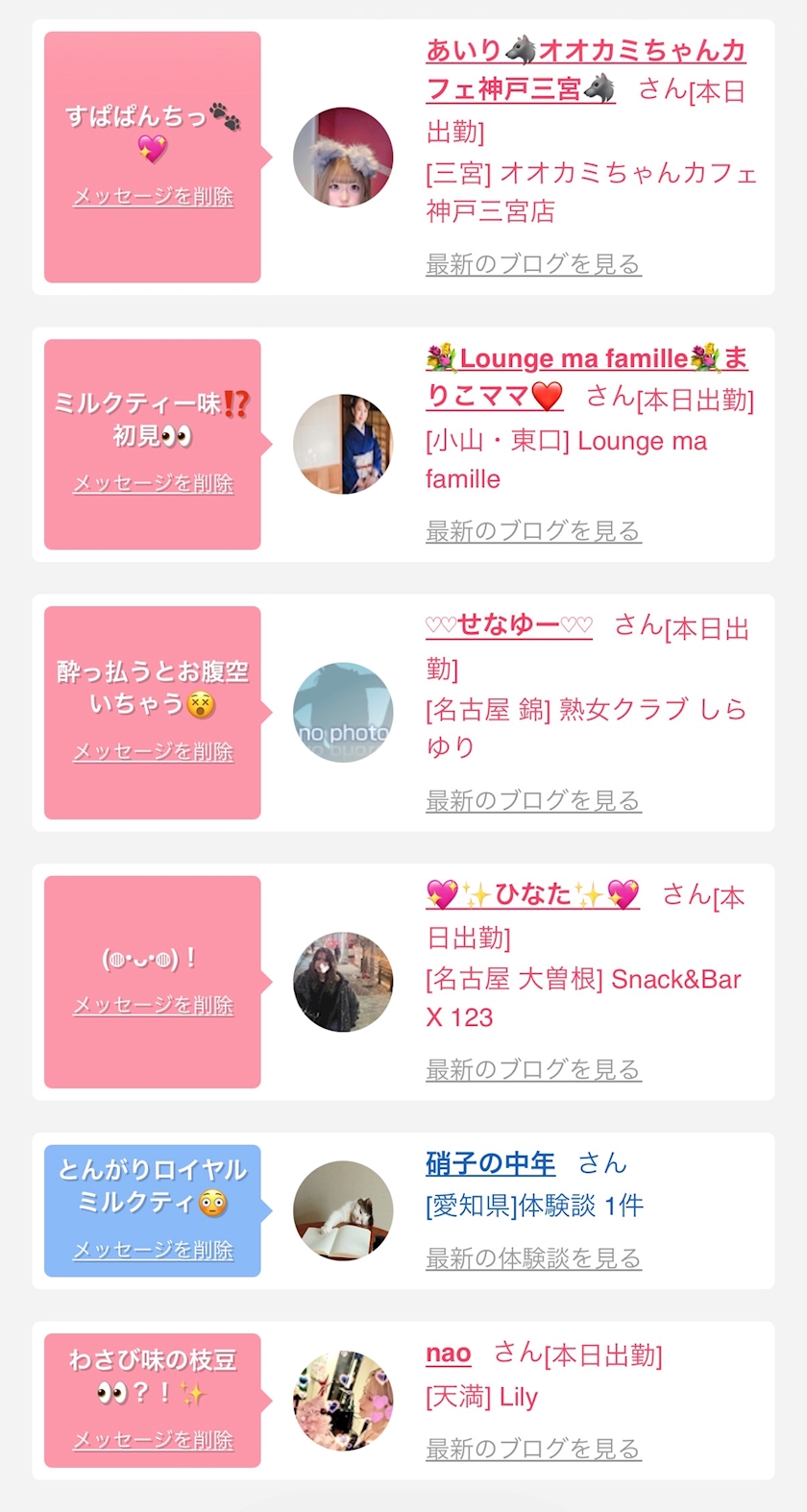View latest blog of まりこママ
The height and width of the screenshot is (1512, 807).
coord(533,531)
